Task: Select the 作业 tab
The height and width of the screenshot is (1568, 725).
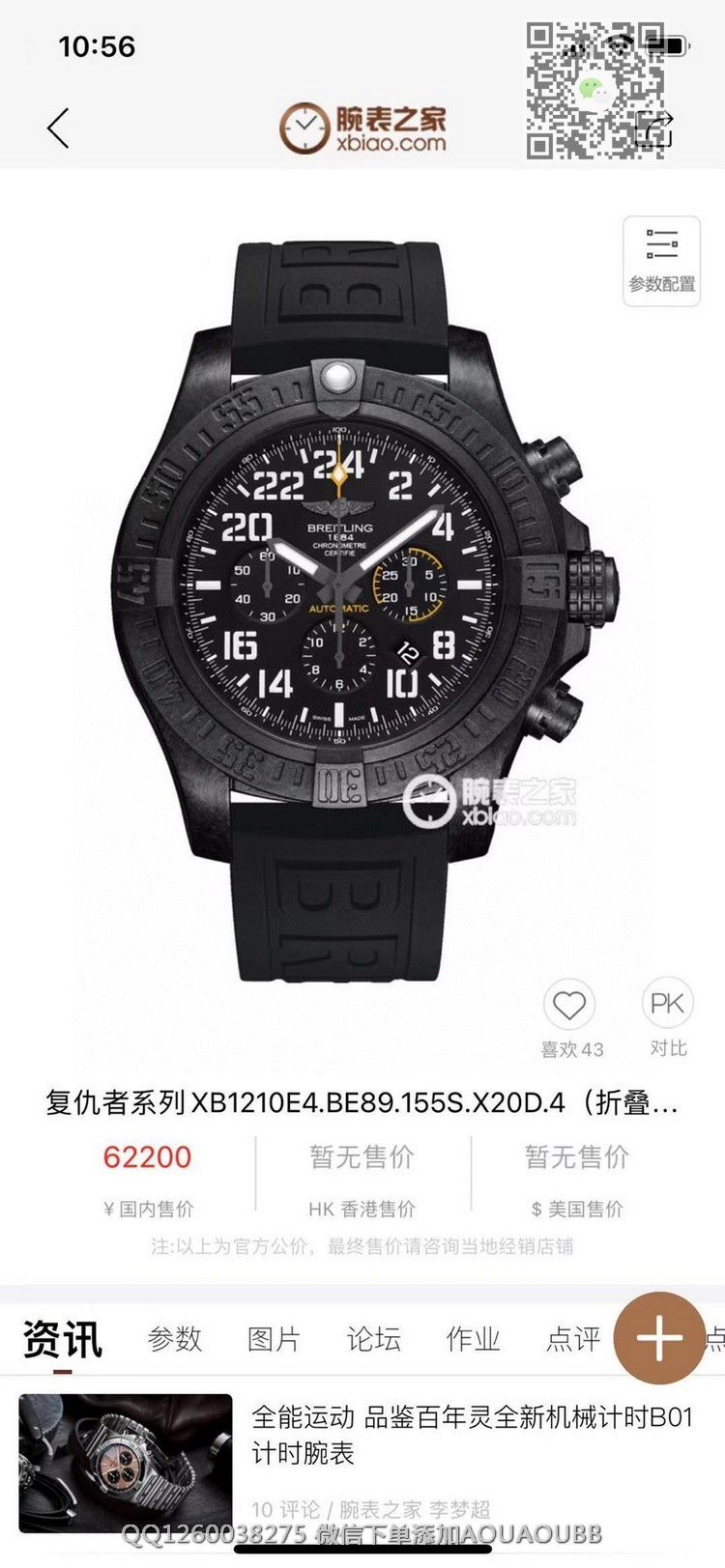Action: click(x=473, y=1339)
